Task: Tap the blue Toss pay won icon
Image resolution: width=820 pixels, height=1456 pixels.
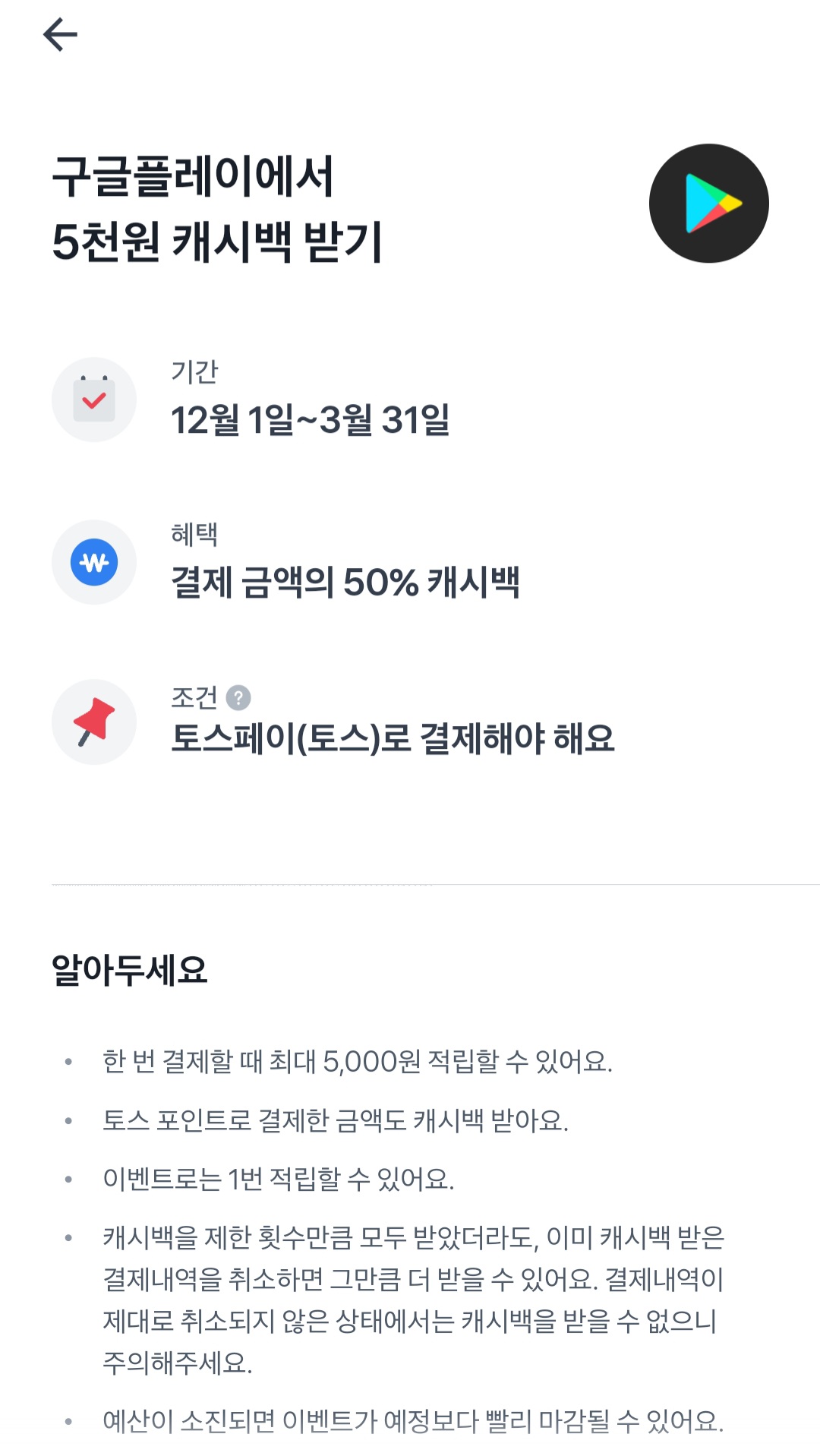Action: coord(94,563)
